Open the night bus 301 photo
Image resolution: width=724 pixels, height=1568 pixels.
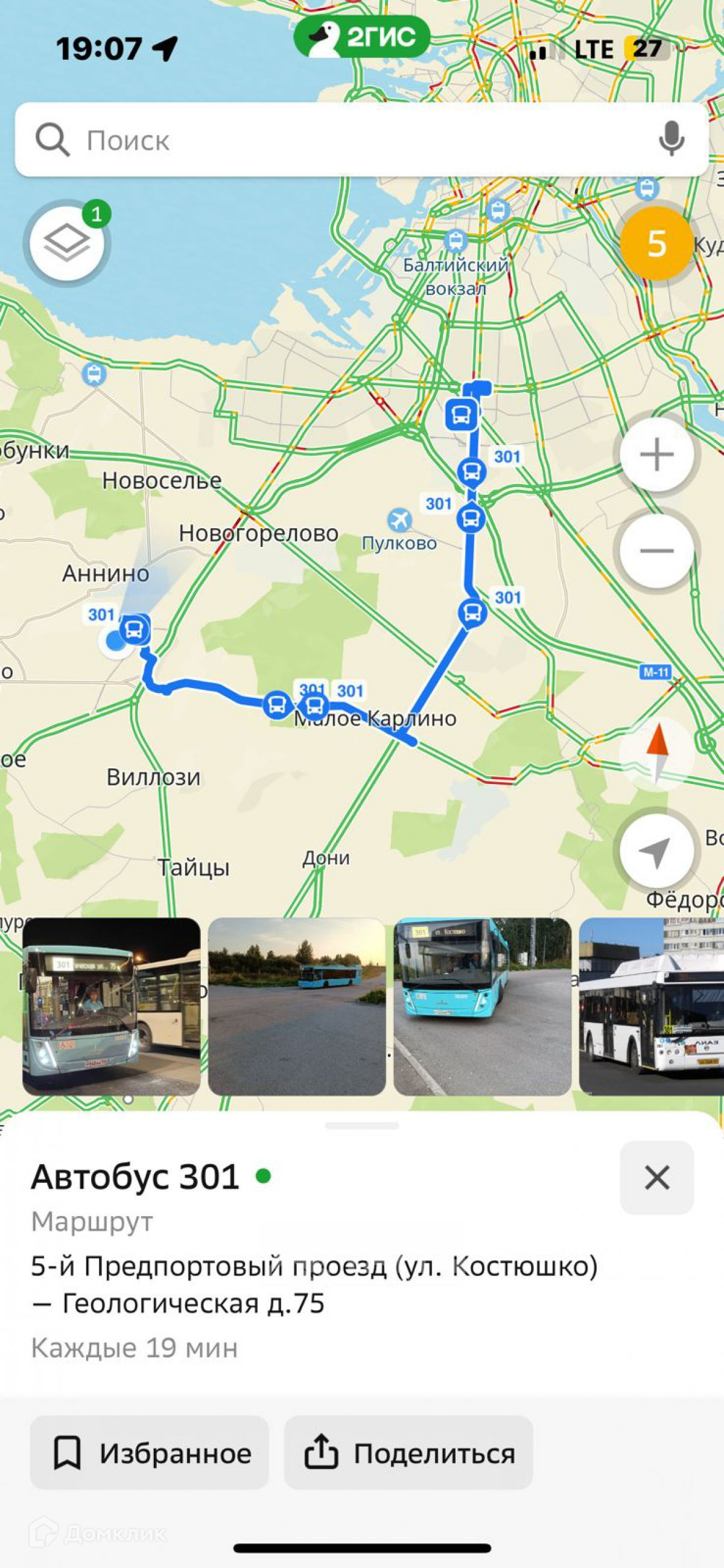click(112, 1006)
